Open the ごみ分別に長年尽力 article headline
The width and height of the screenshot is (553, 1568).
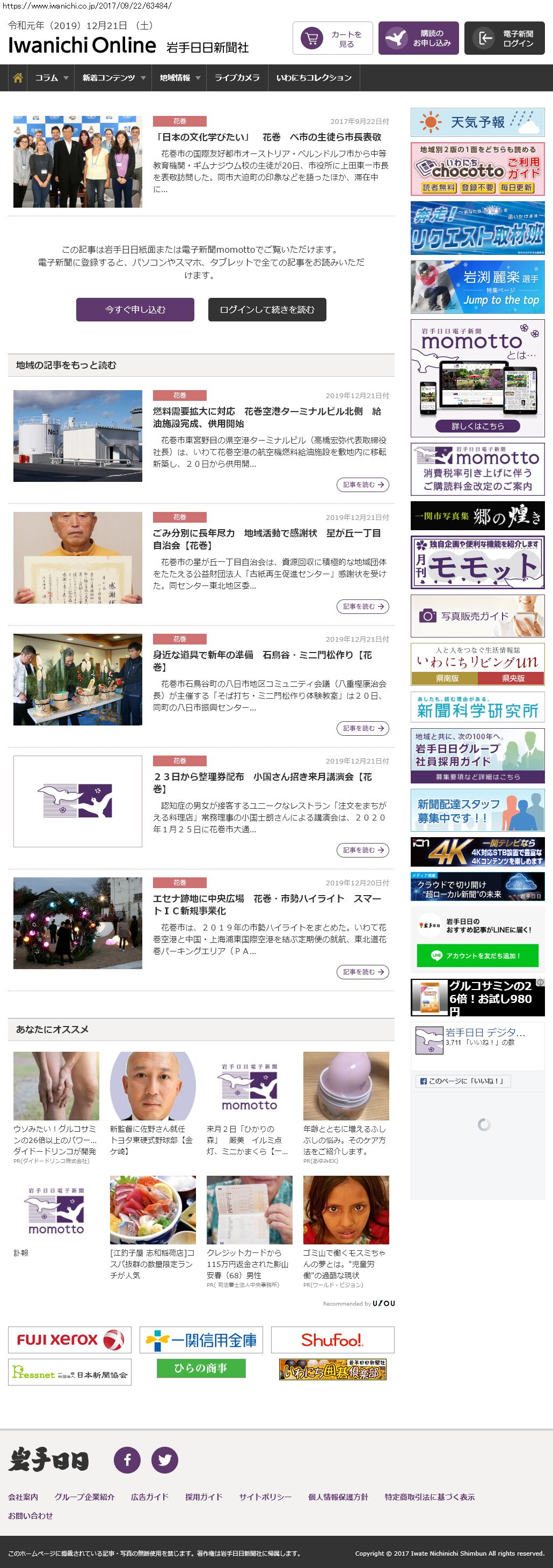[x=267, y=539]
